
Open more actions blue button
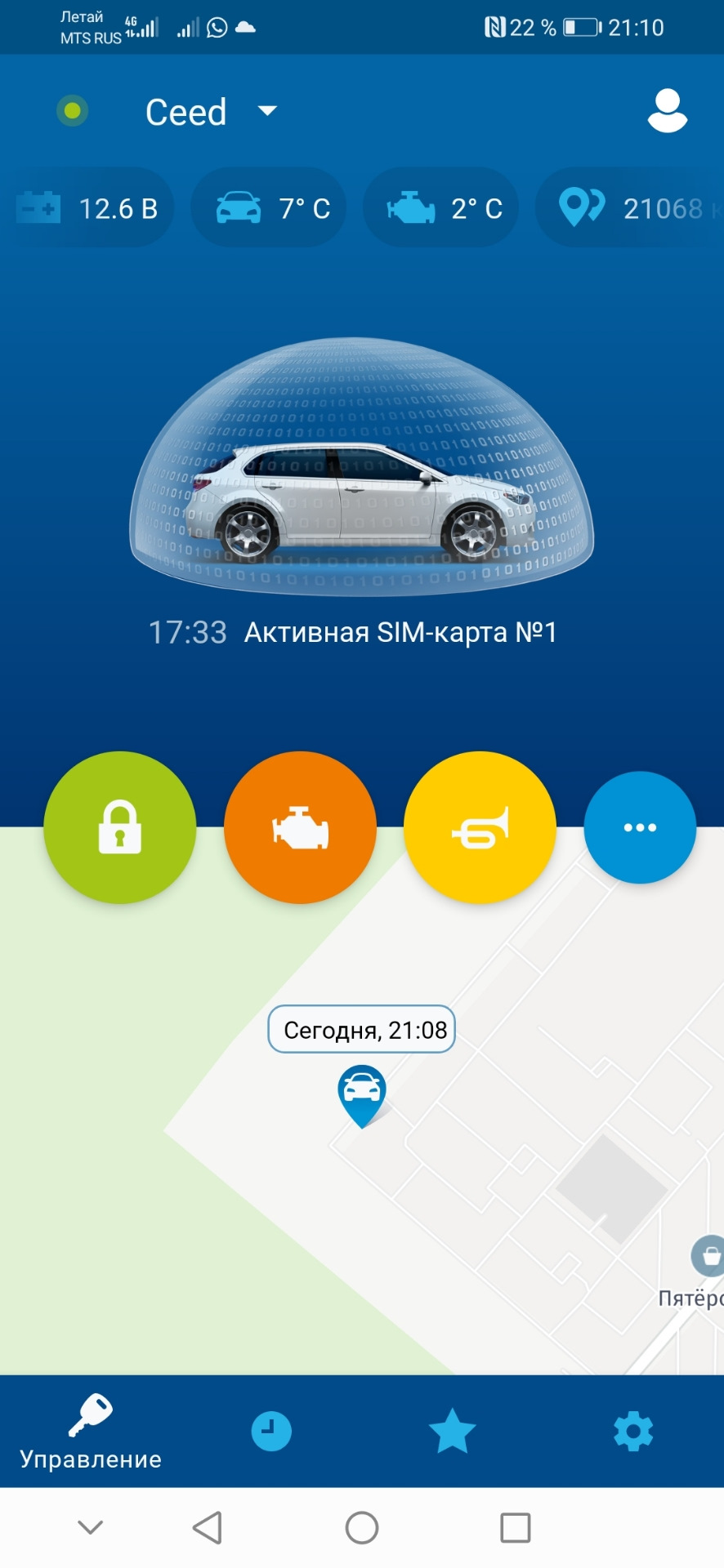click(x=640, y=827)
